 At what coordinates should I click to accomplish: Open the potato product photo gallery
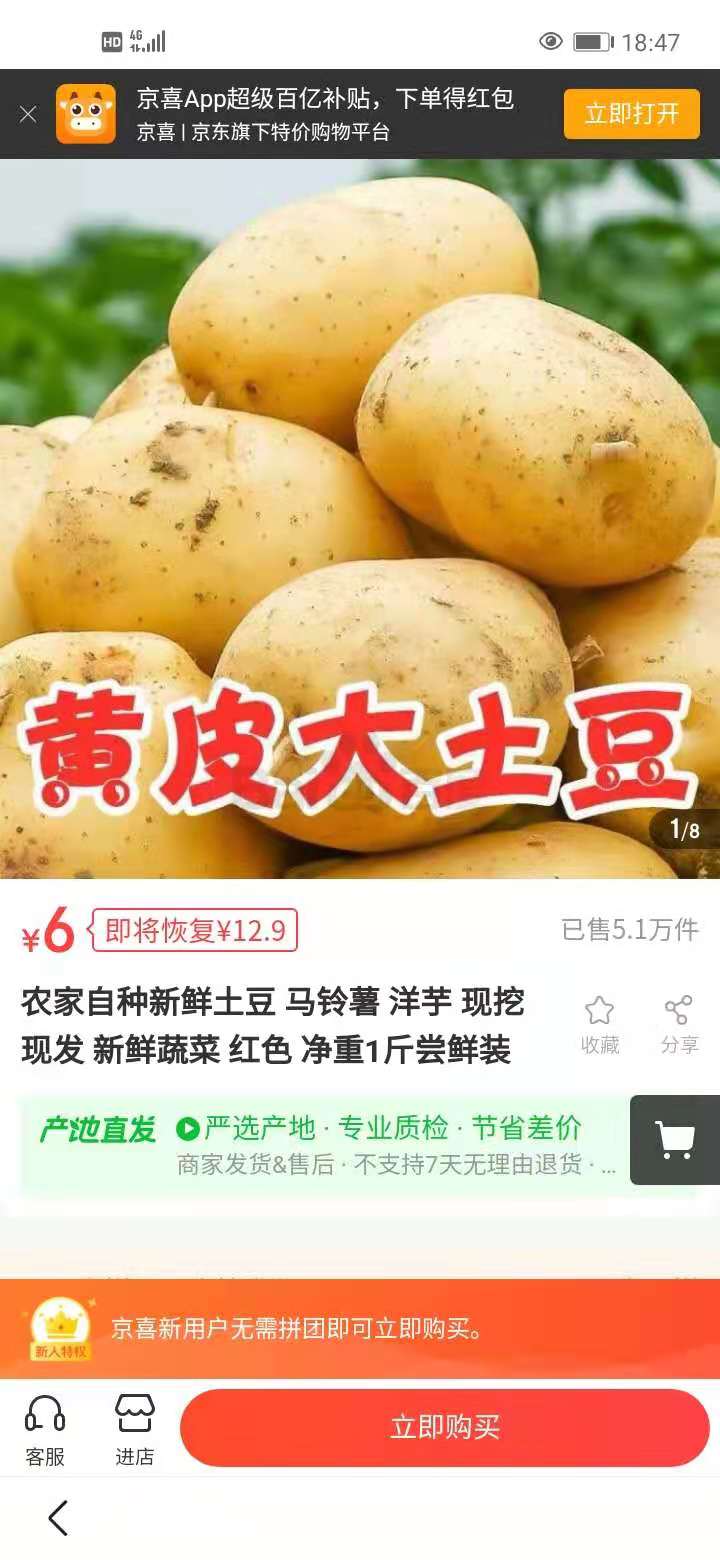point(360,520)
